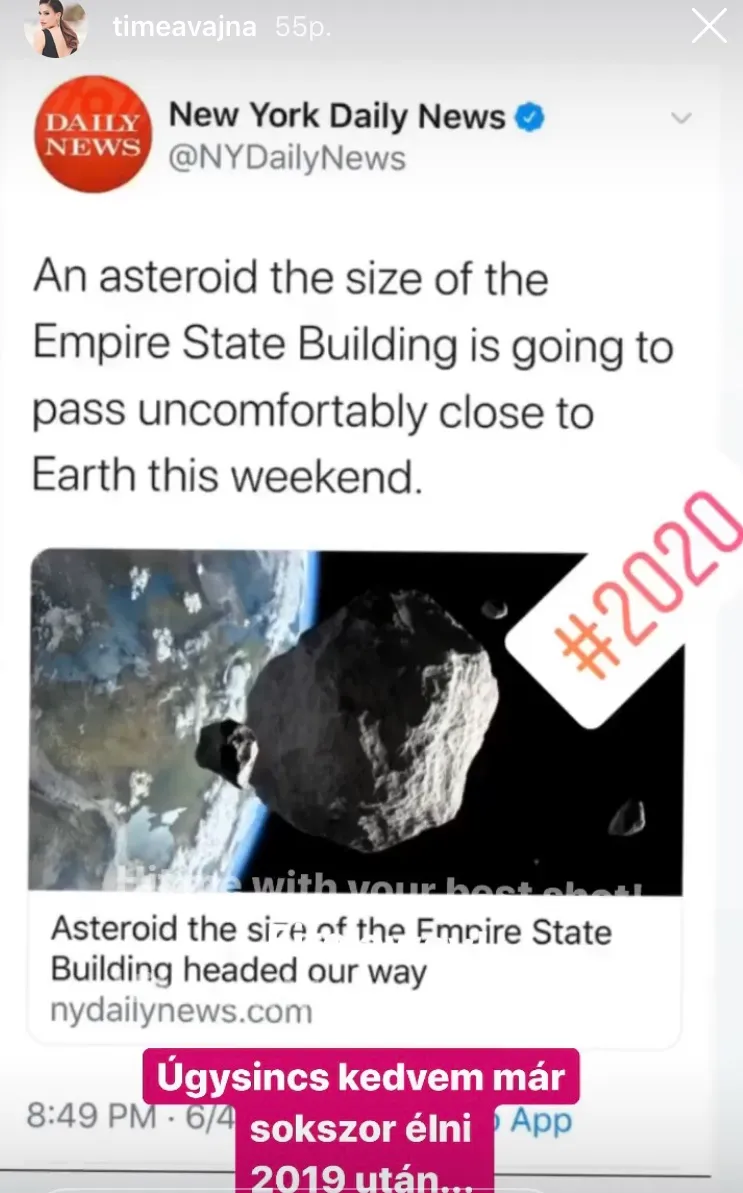This screenshot has width=743, height=1193.
Task: Tap the timeavajna username
Action: tap(185, 27)
